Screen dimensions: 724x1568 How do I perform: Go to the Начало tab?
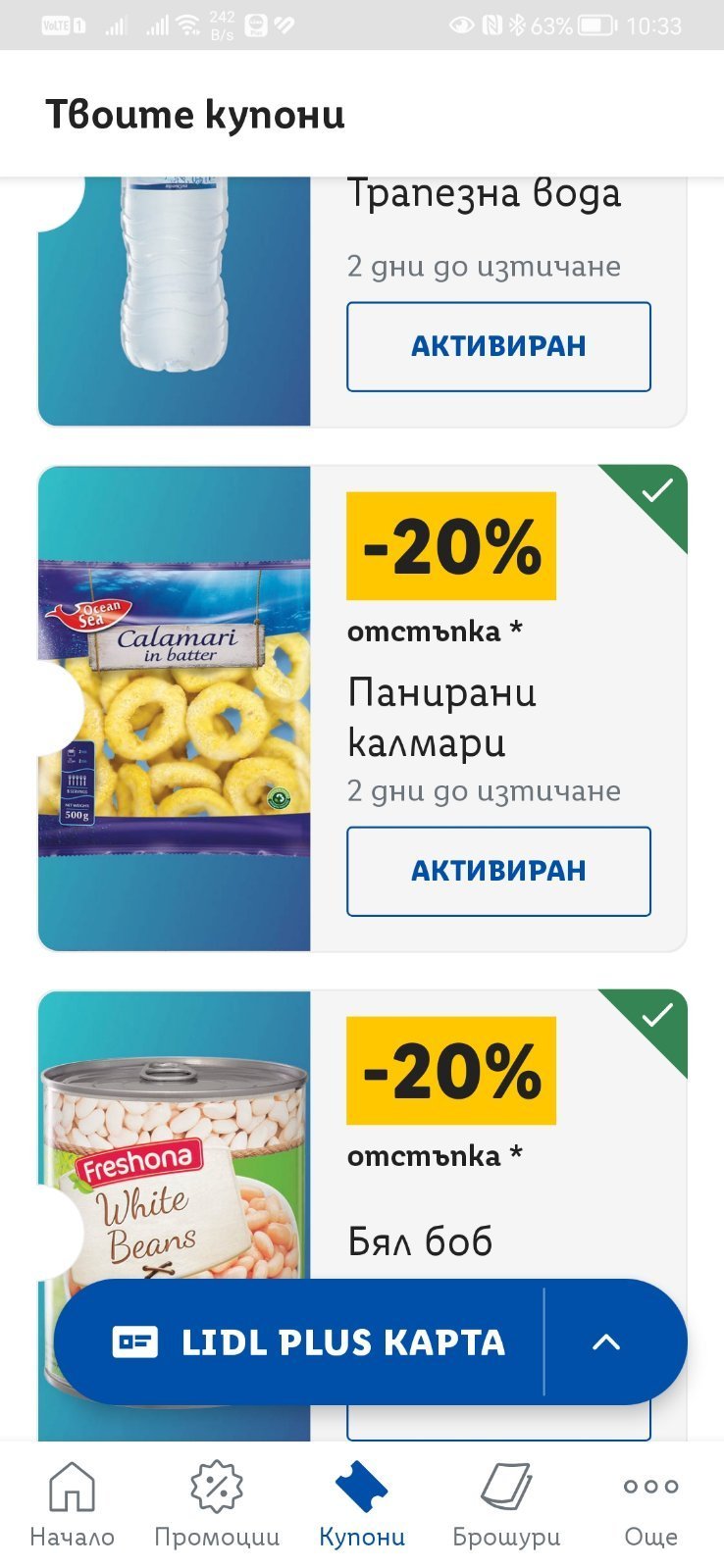tap(72, 1505)
